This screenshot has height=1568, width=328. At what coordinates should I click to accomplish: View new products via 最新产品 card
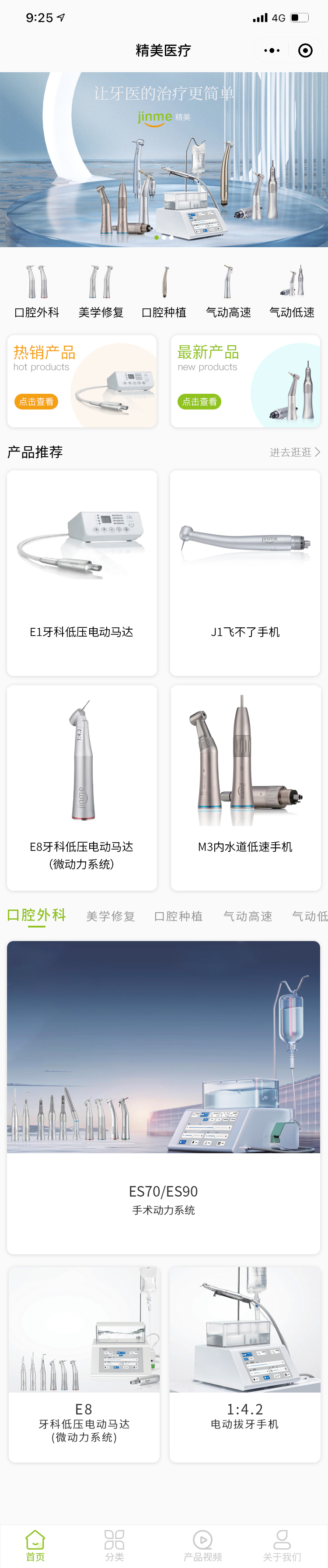click(x=245, y=381)
